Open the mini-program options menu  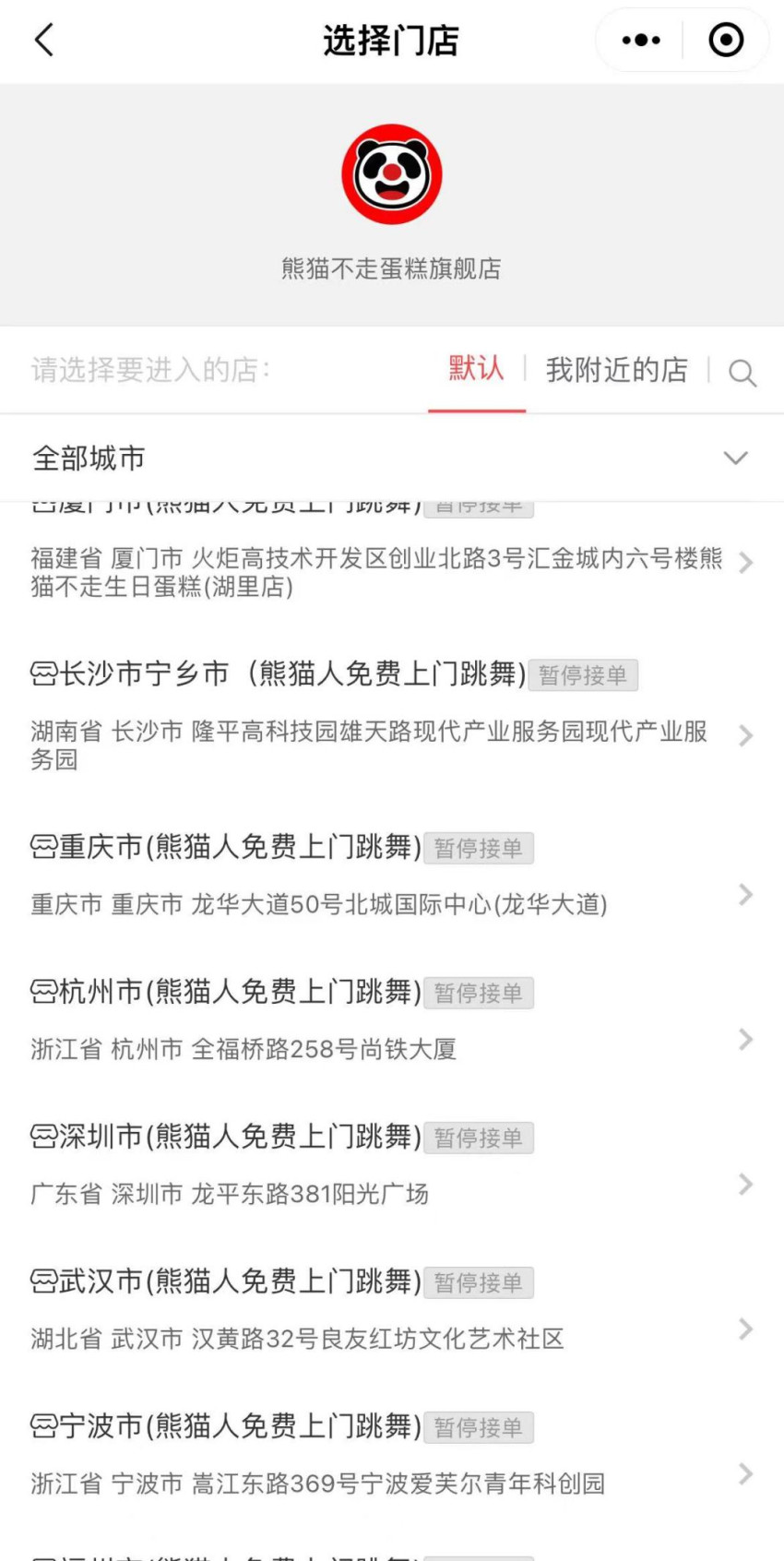click(640, 40)
